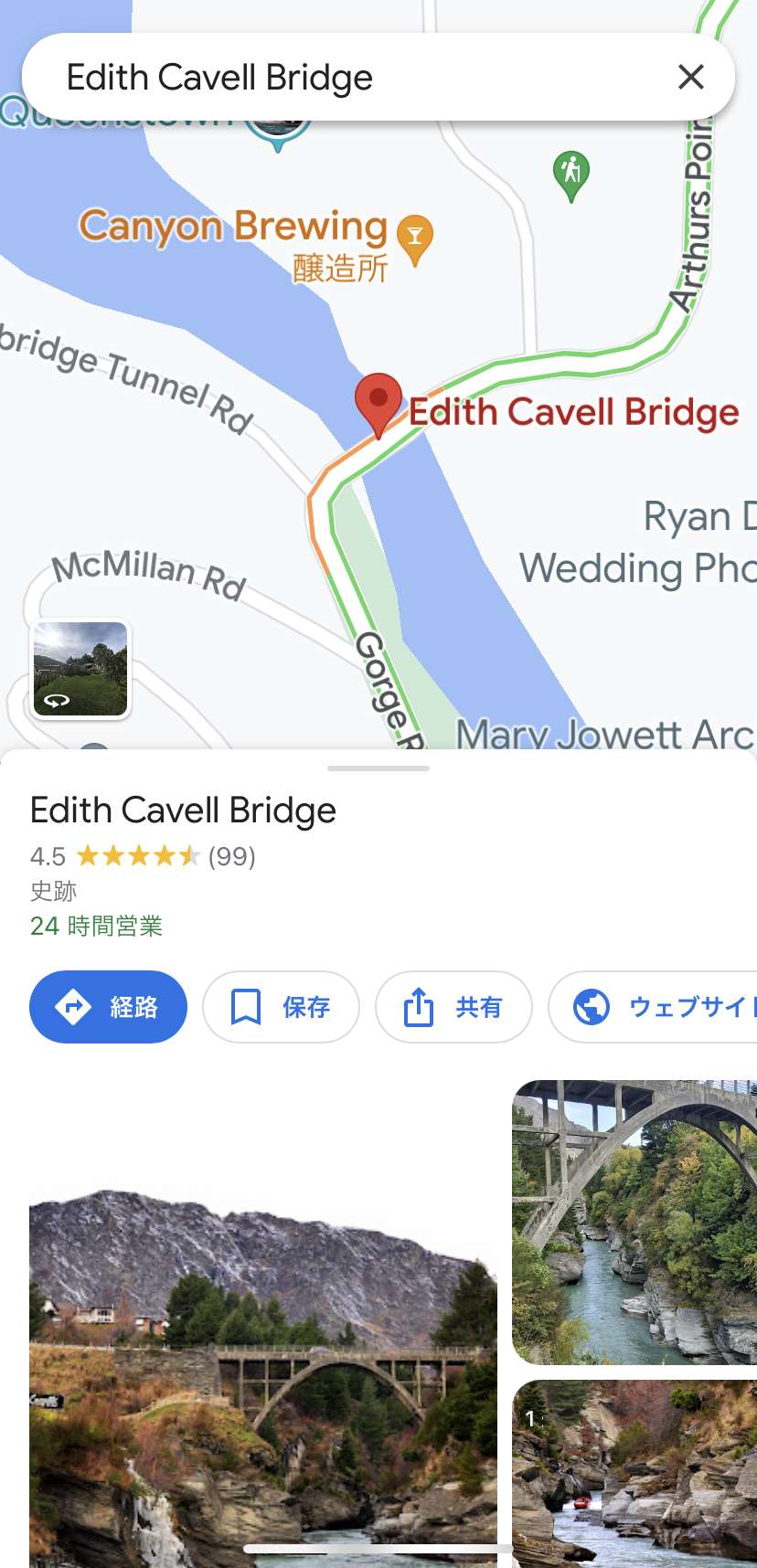Save this place with 保存
757x1568 pixels.
[x=281, y=1007]
